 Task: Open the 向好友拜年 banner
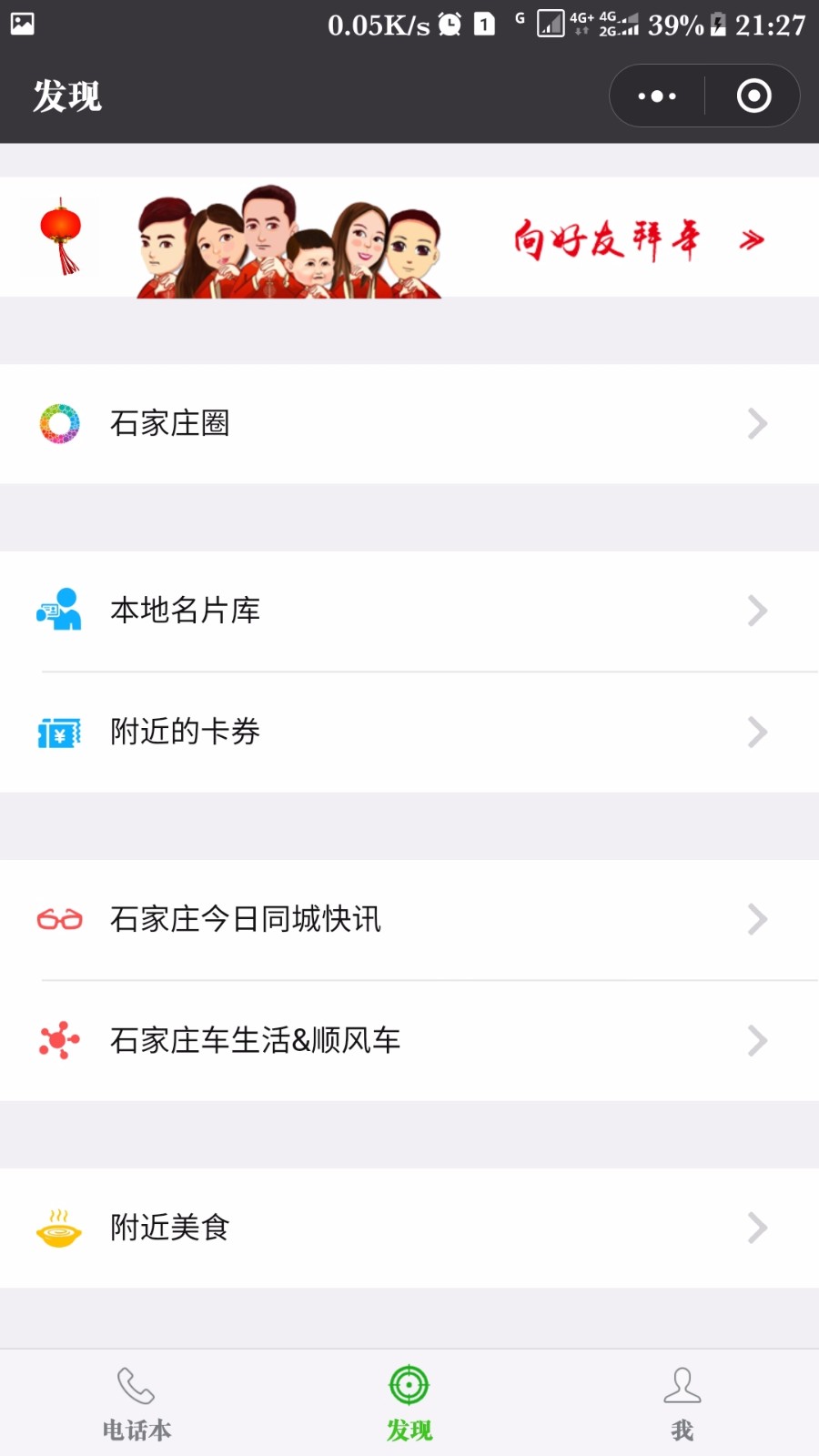pos(409,238)
